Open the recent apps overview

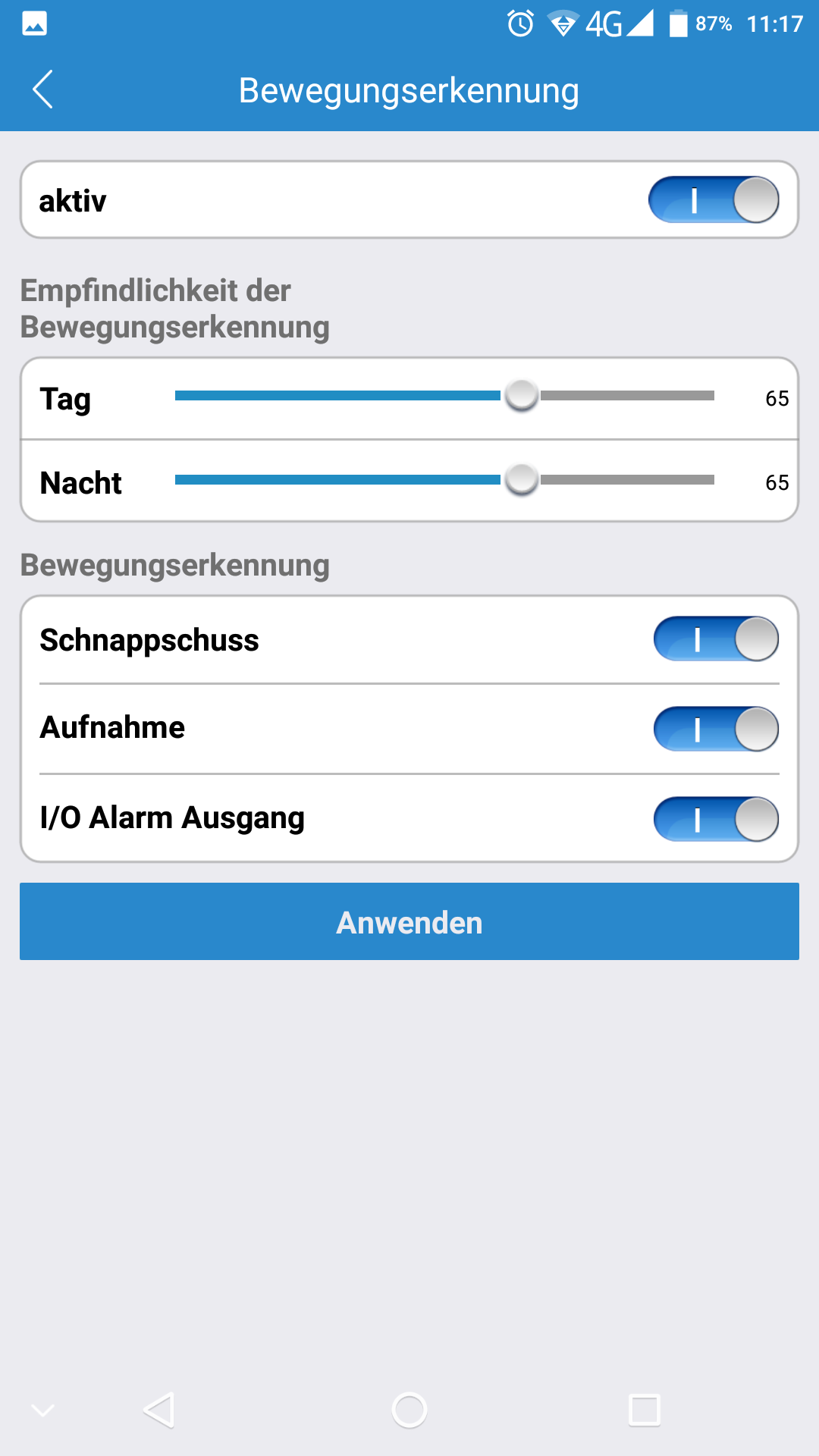(645, 1410)
